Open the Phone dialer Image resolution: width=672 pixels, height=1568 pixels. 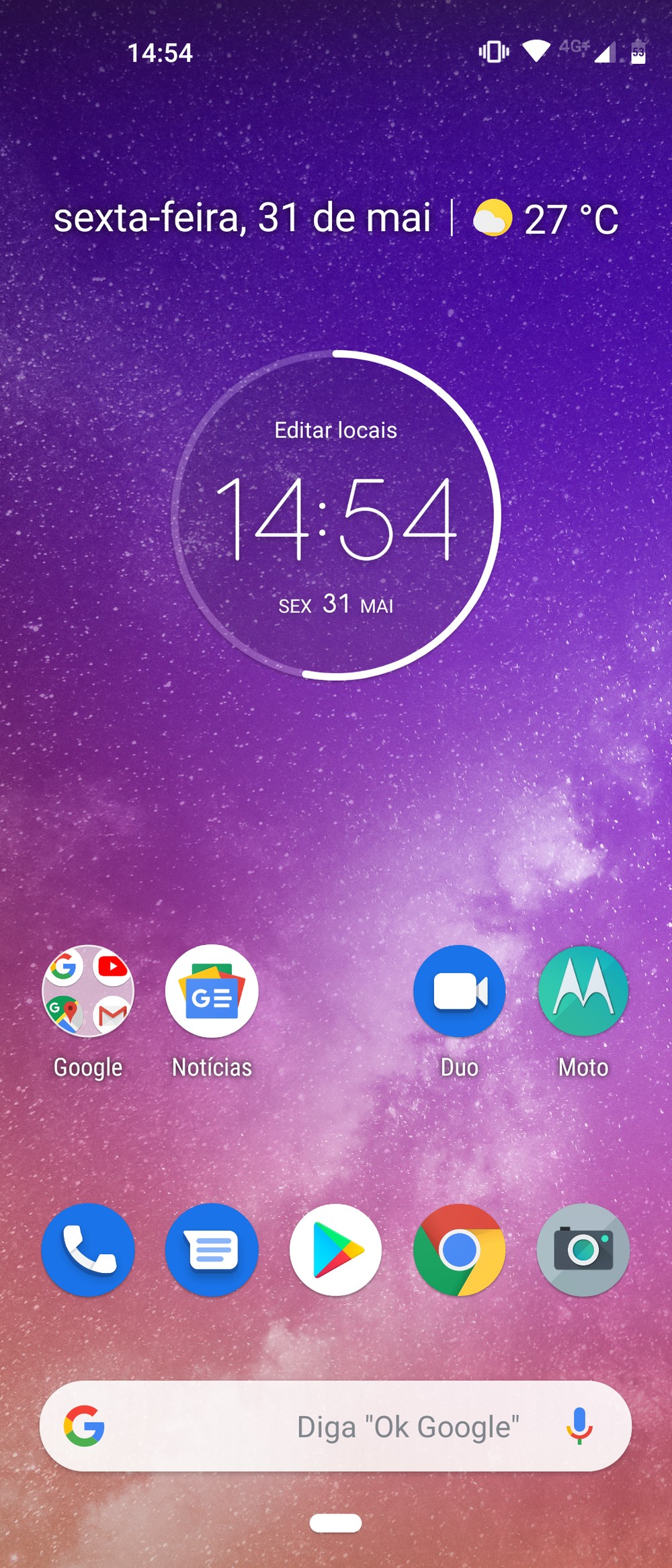coord(88,1250)
